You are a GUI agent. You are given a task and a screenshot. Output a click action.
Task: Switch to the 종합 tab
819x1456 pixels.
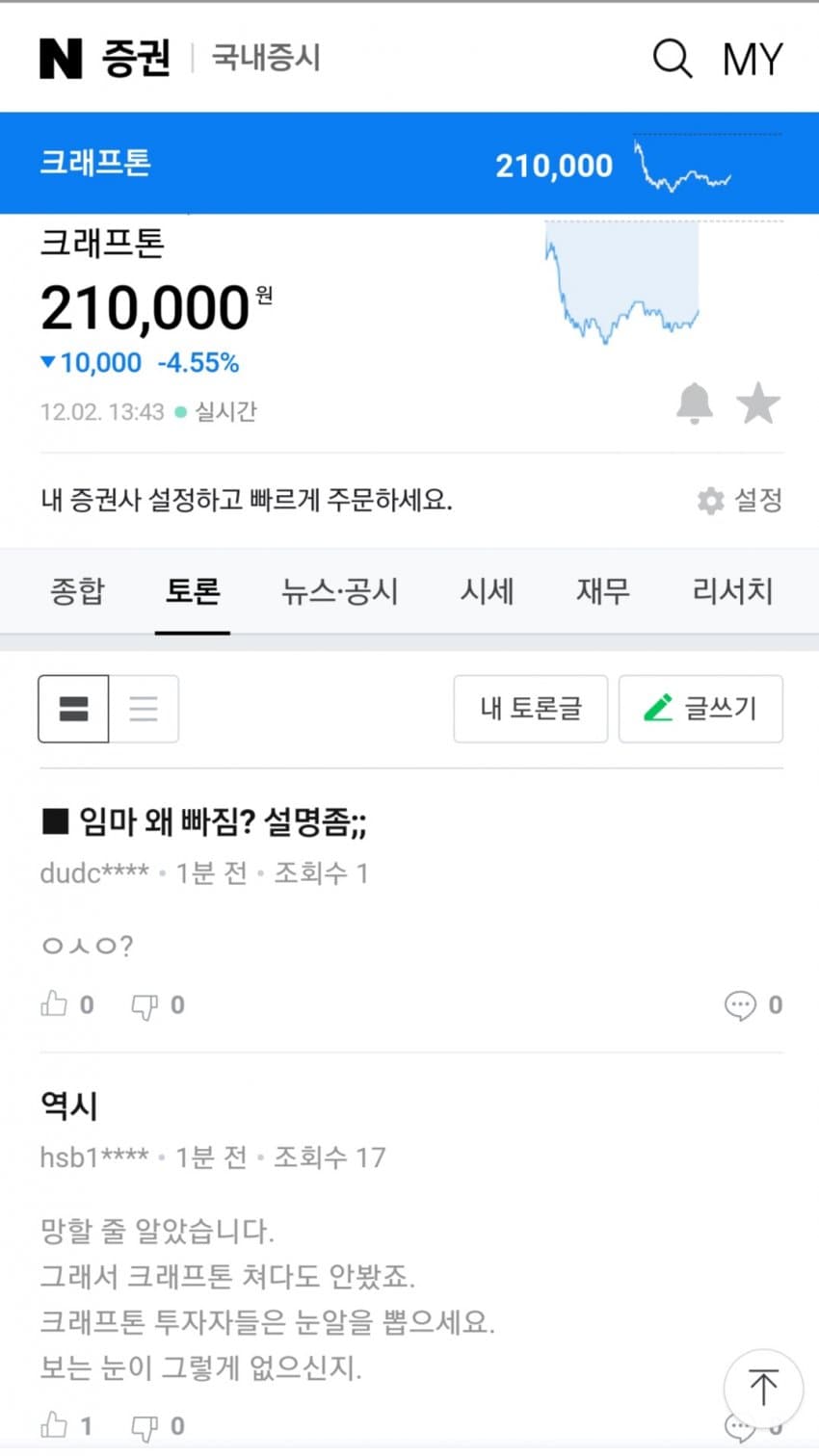coord(77,590)
